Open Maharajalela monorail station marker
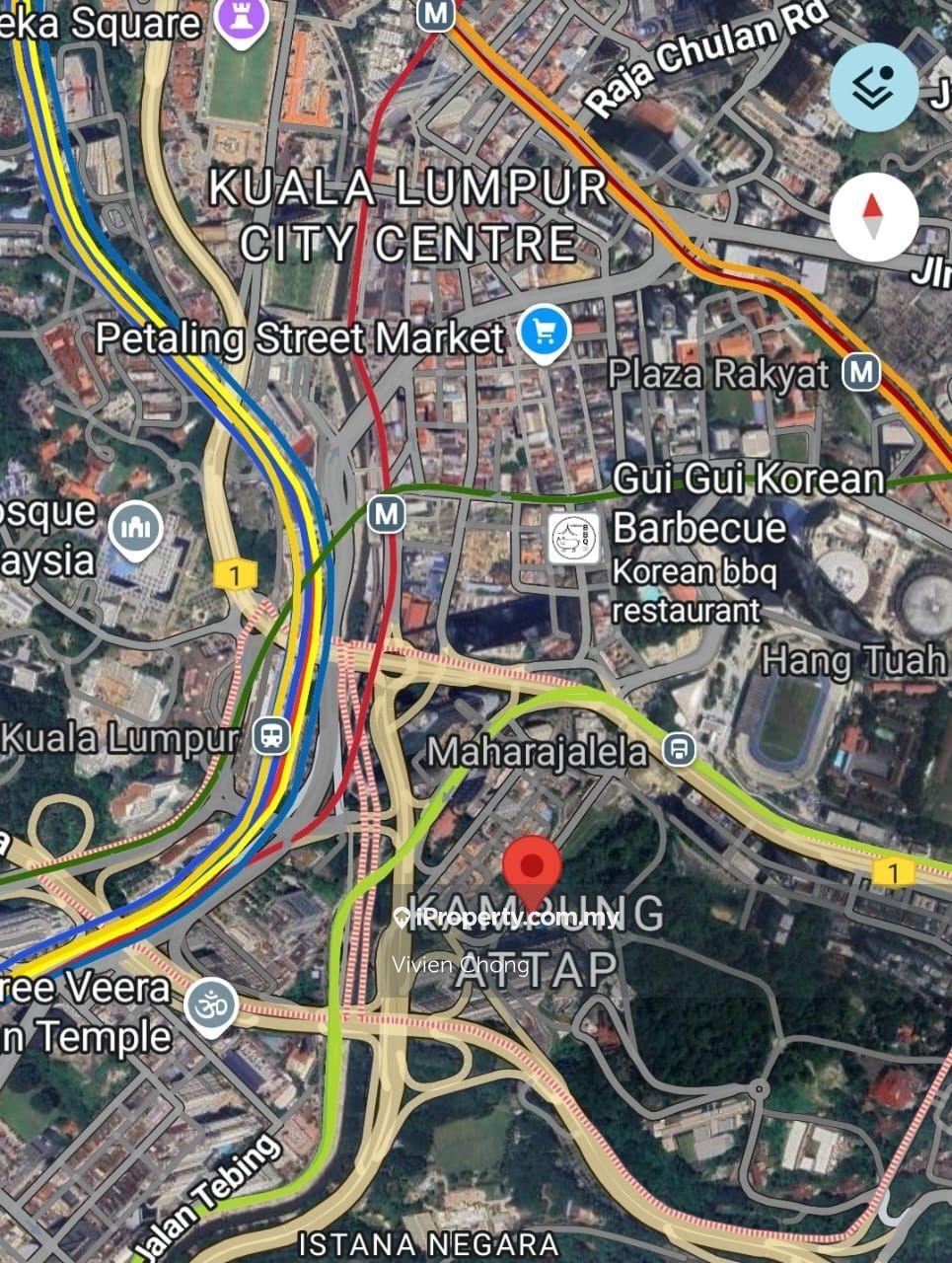952x1263 pixels. click(x=677, y=750)
